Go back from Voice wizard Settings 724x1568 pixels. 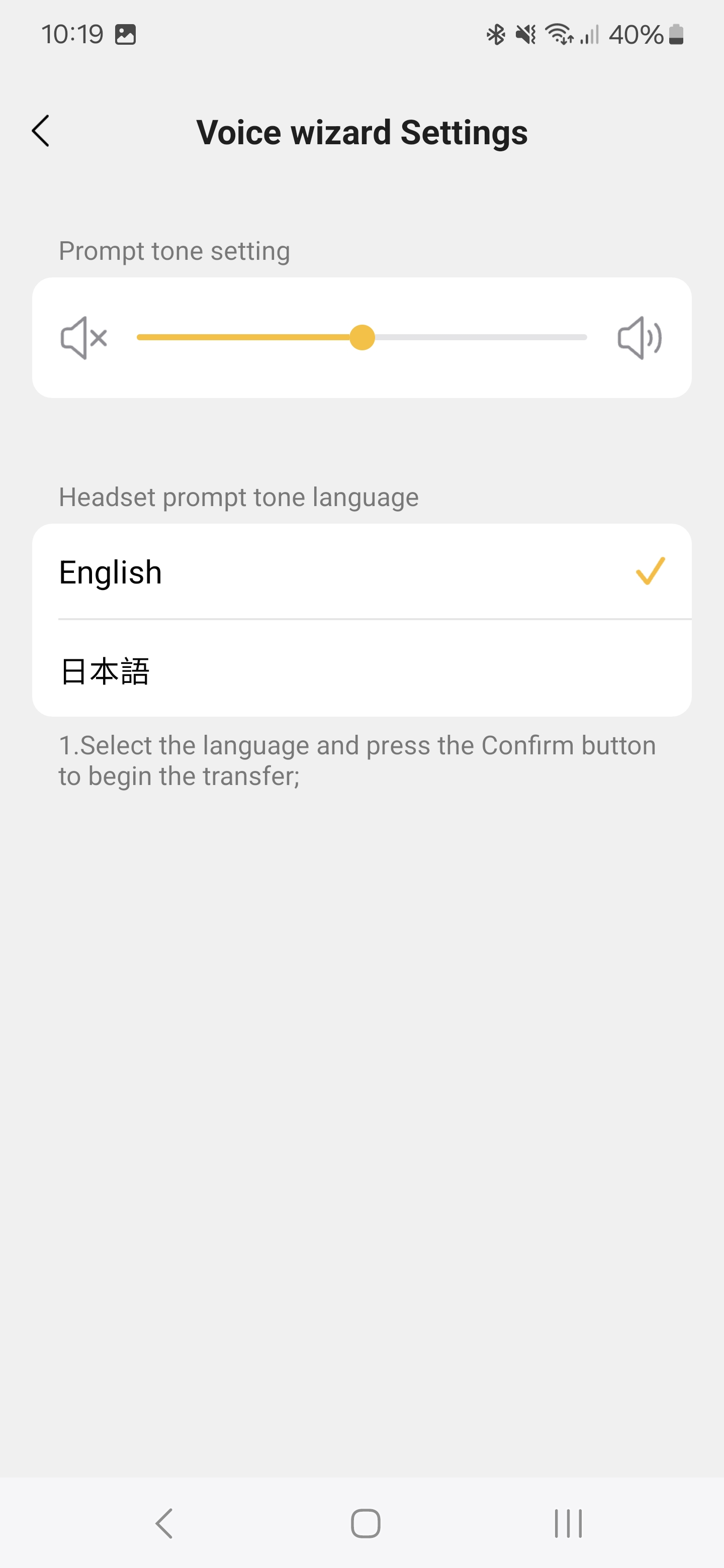pos(41,132)
